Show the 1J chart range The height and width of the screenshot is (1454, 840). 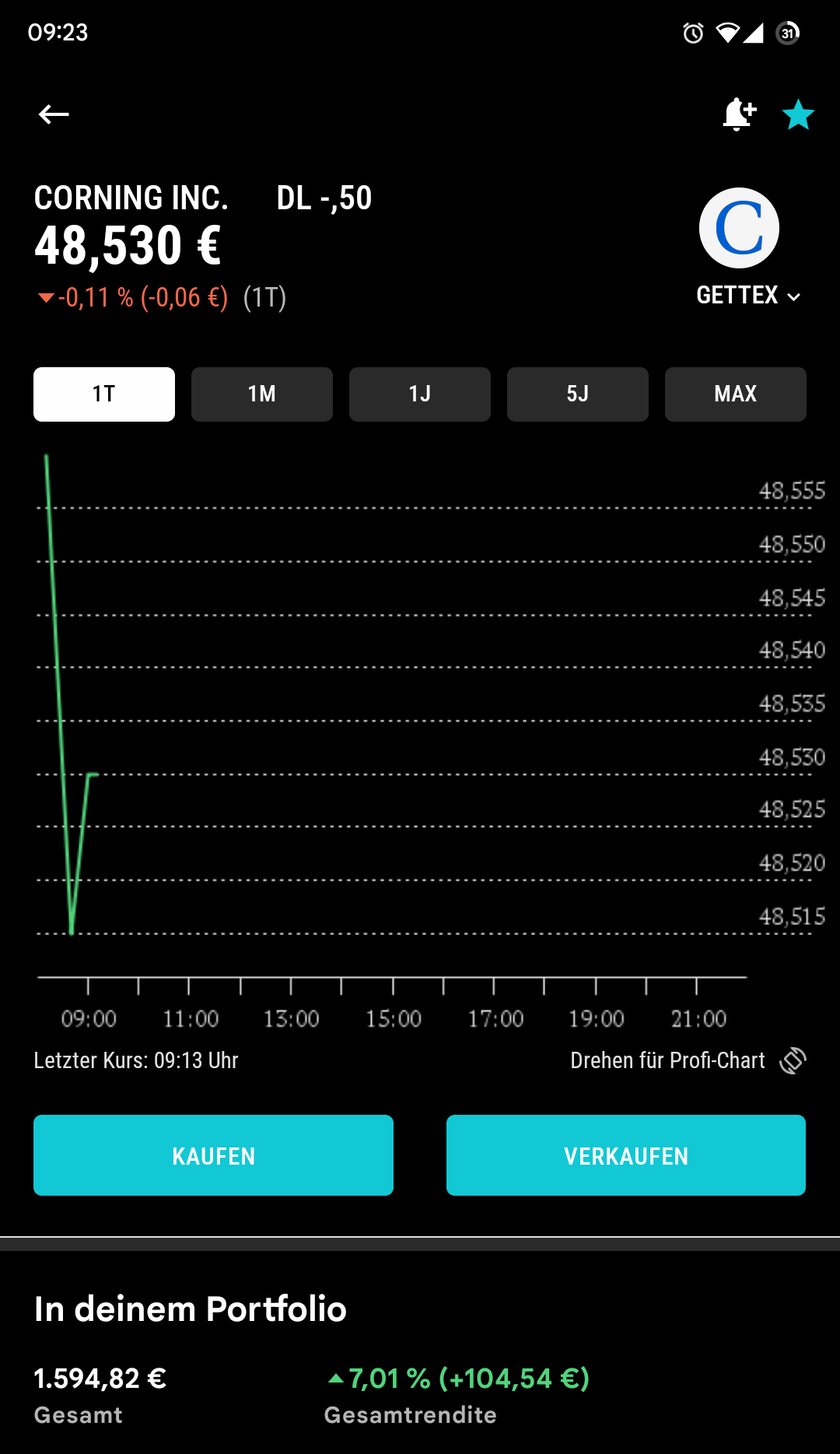coord(420,394)
